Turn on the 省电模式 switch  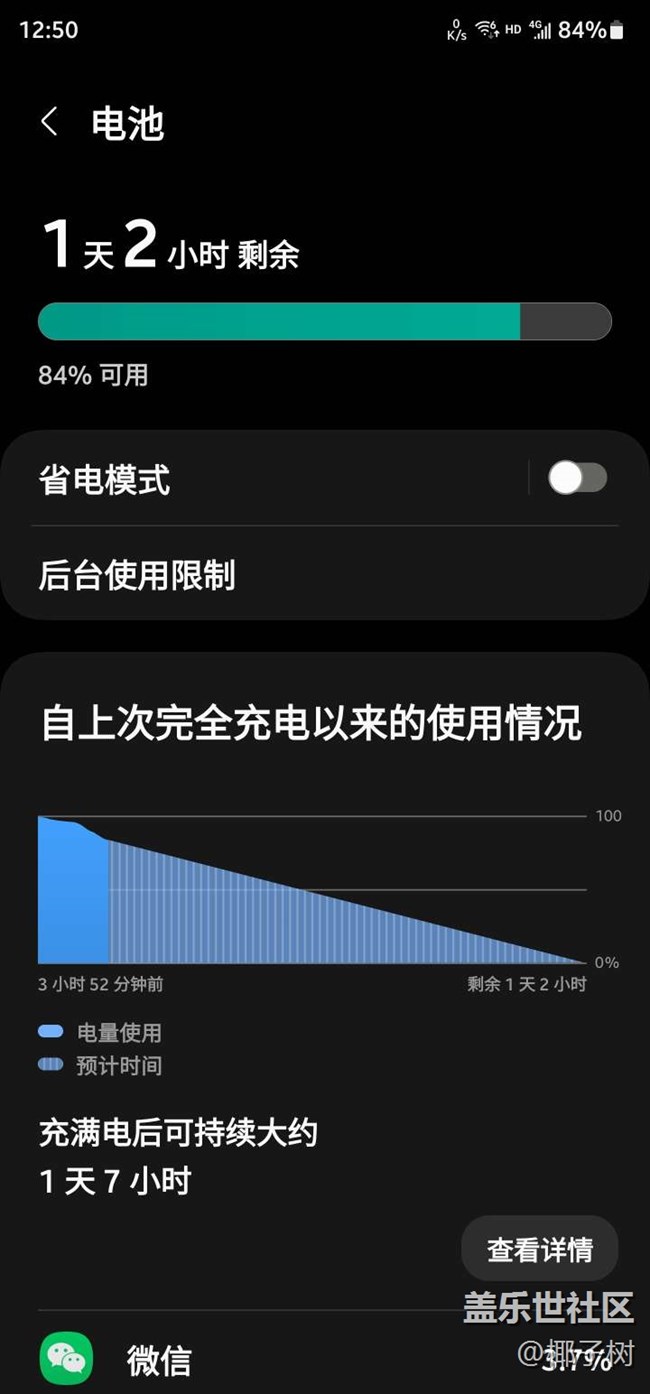(x=577, y=478)
